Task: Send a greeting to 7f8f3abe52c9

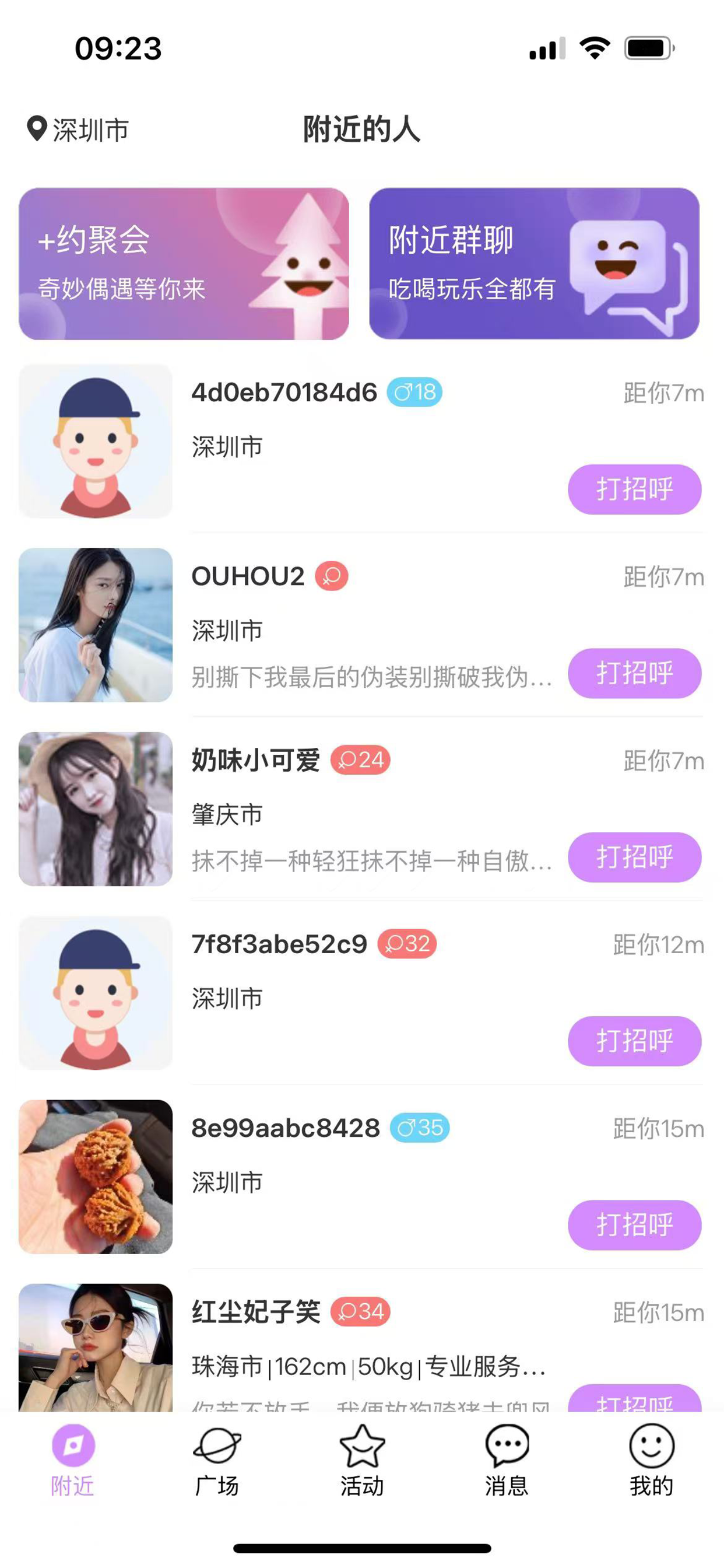Action: [635, 1041]
